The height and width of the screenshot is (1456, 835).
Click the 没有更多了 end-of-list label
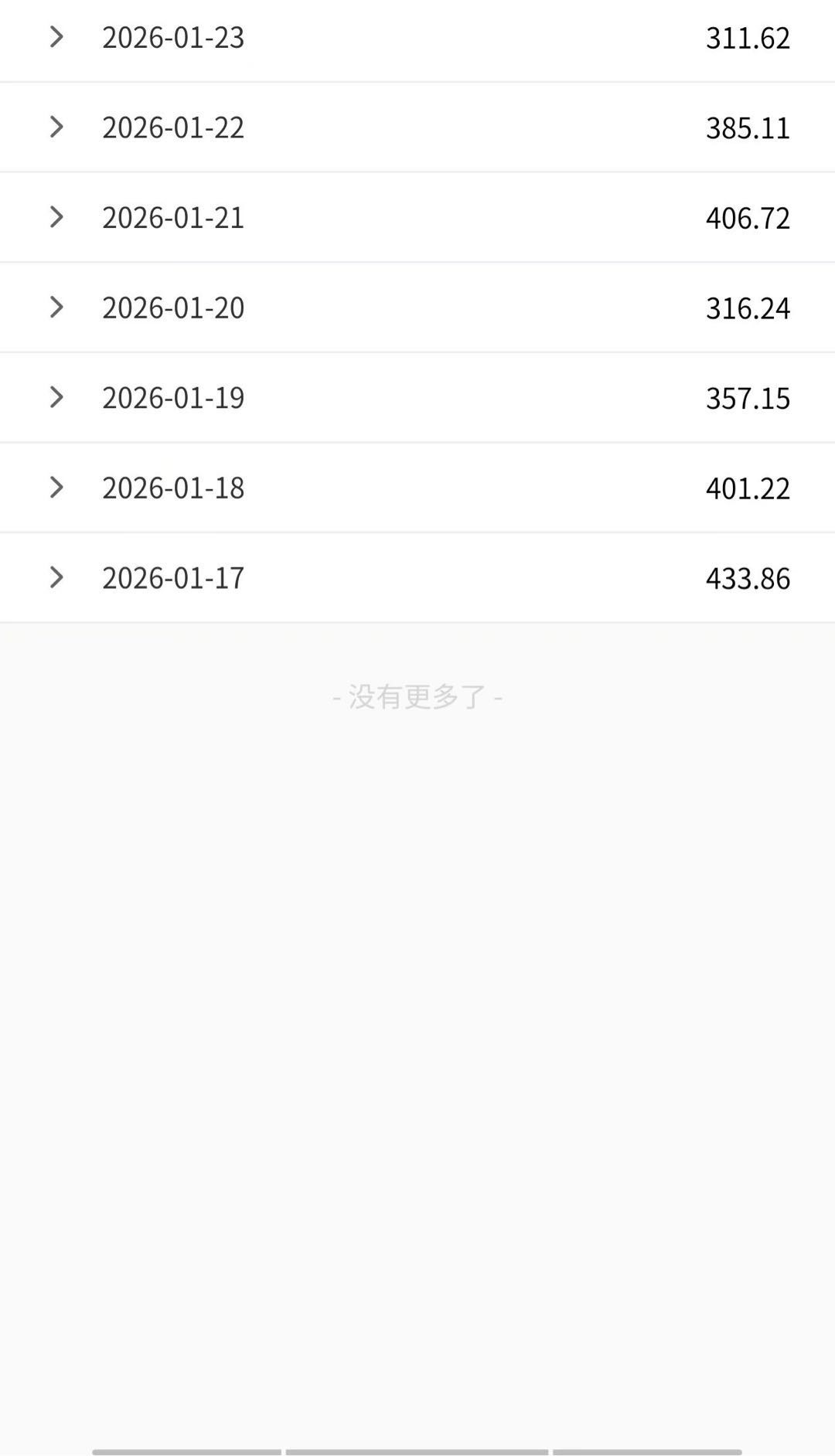[417, 698]
